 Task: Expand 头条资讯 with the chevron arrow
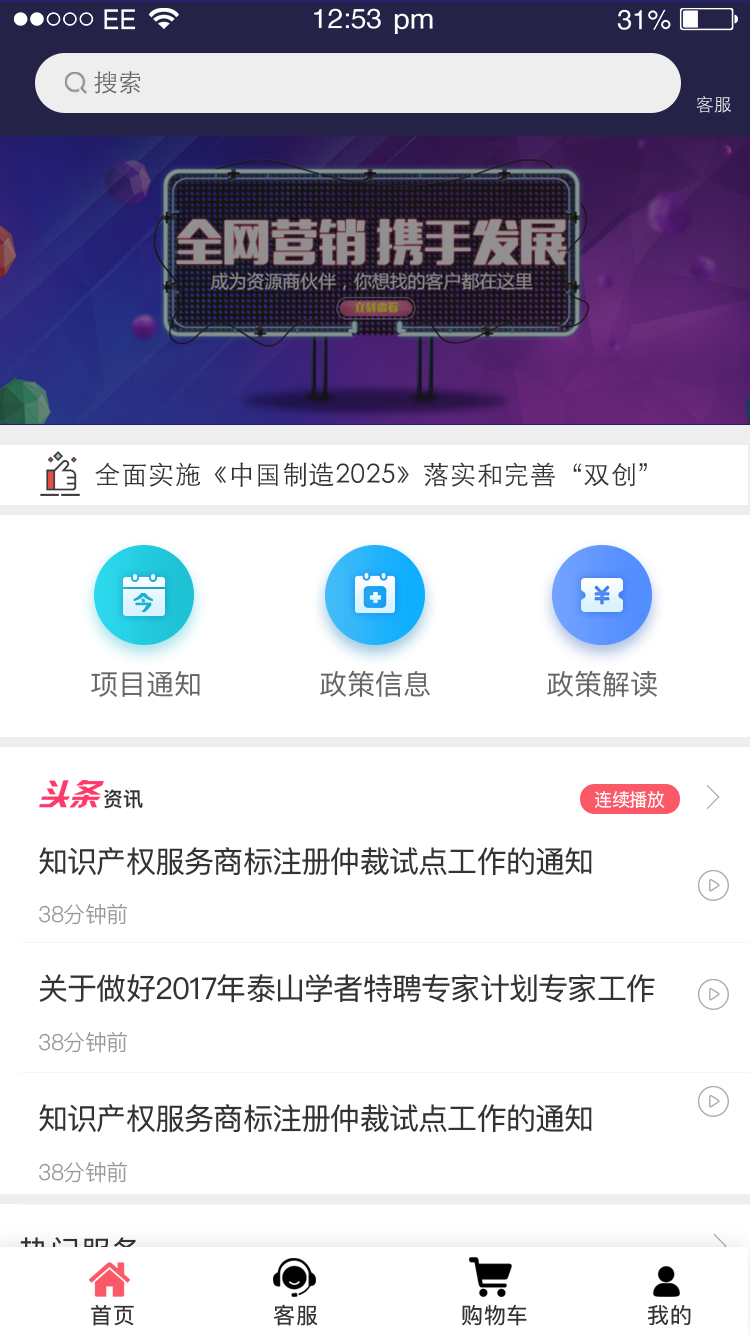coord(713,798)
